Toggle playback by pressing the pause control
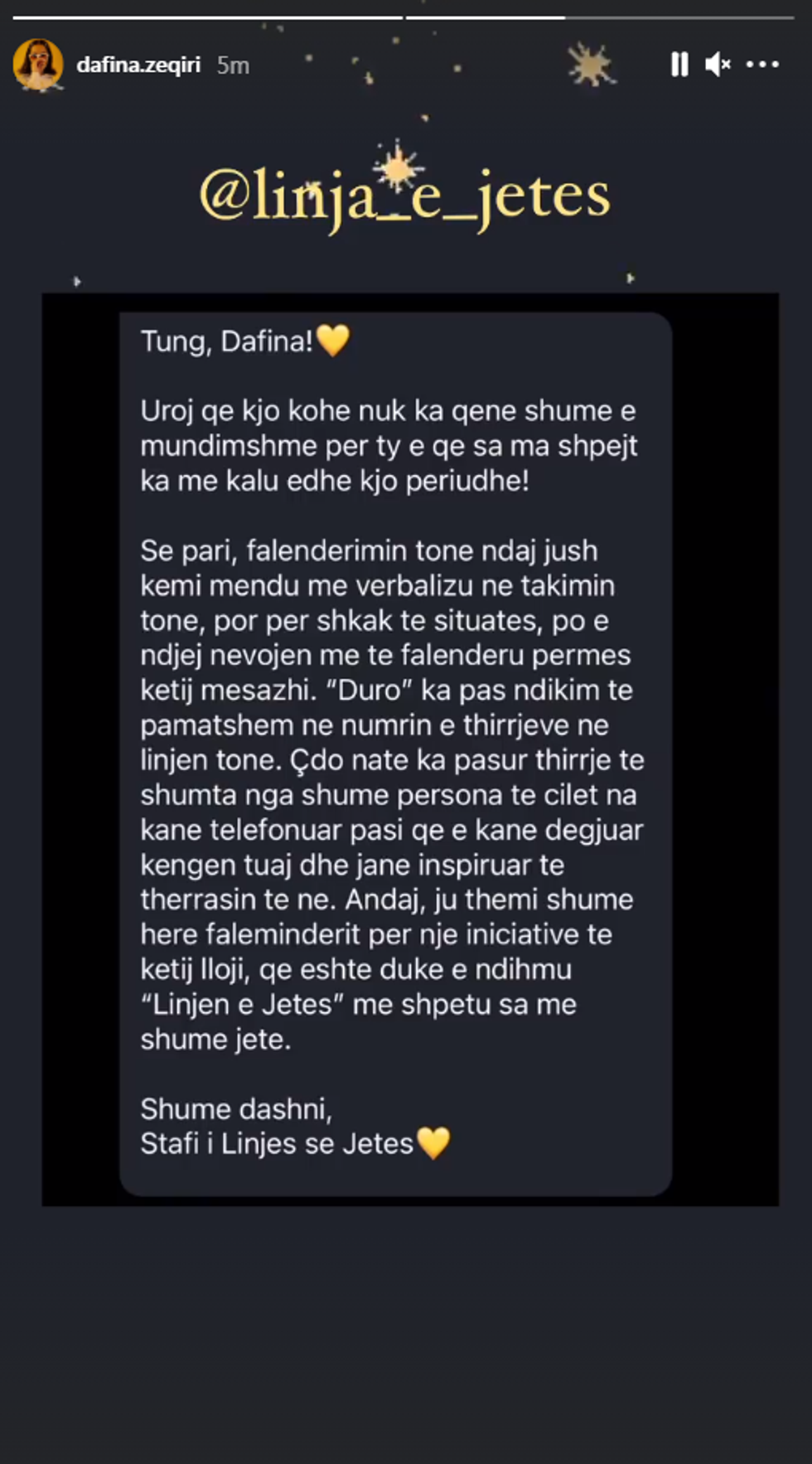 click(679, 65)
